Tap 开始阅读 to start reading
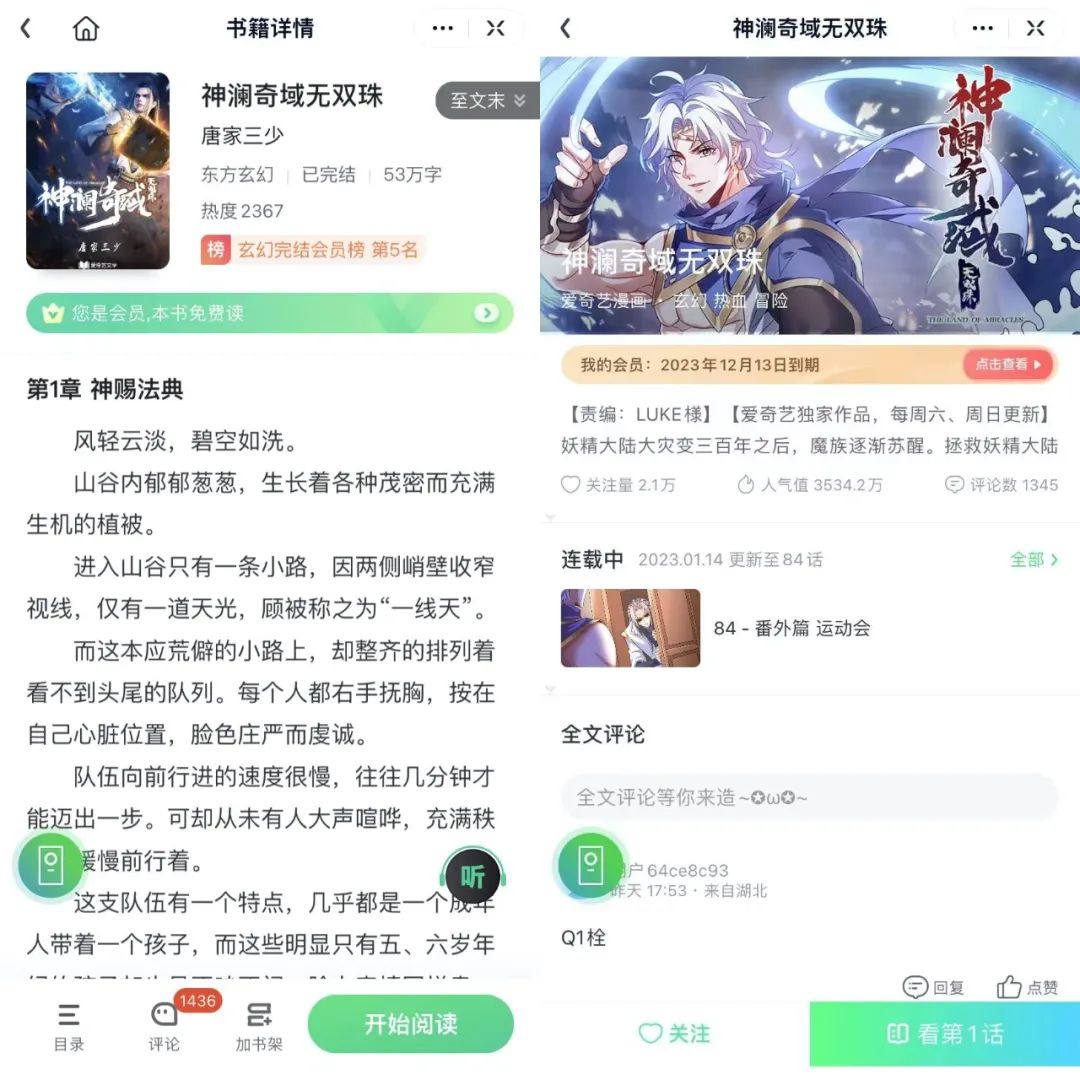 point(411,1024)
